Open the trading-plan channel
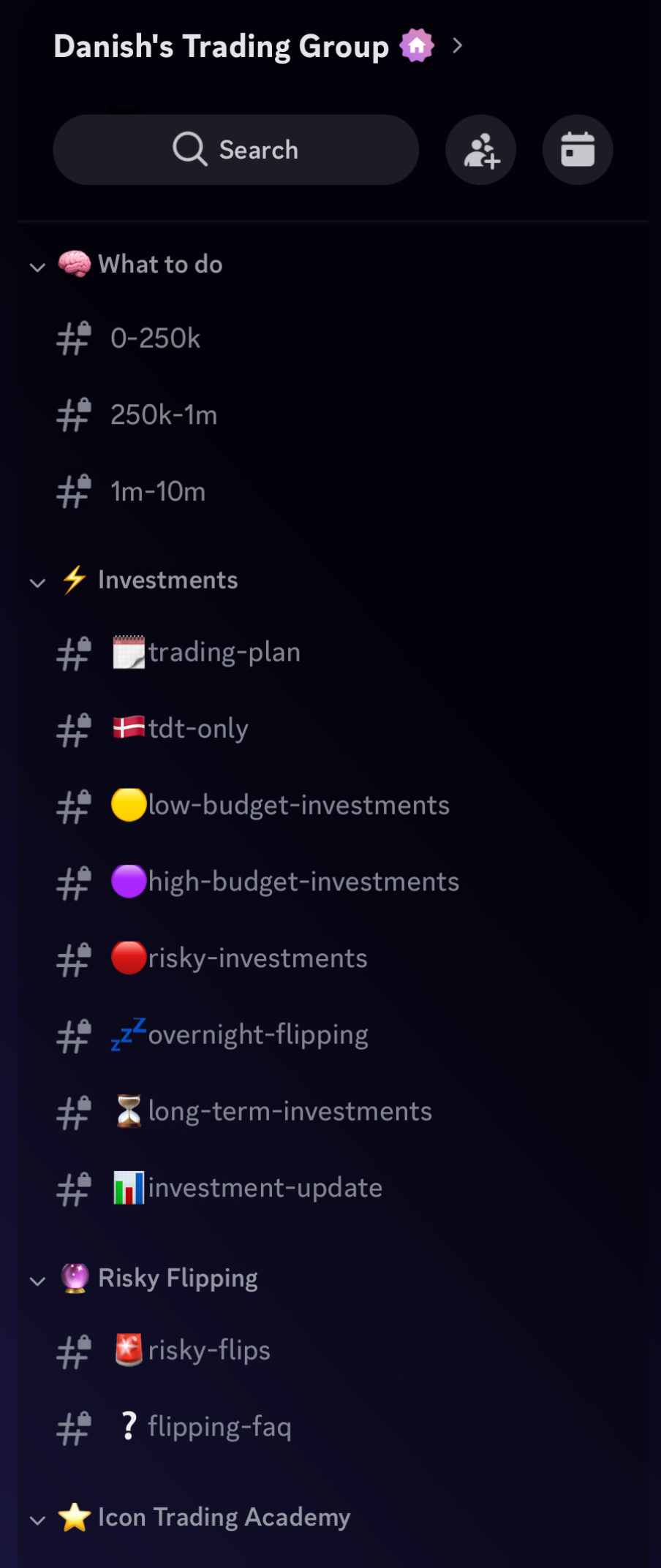 pyautogui.click(x=224, y=652)
